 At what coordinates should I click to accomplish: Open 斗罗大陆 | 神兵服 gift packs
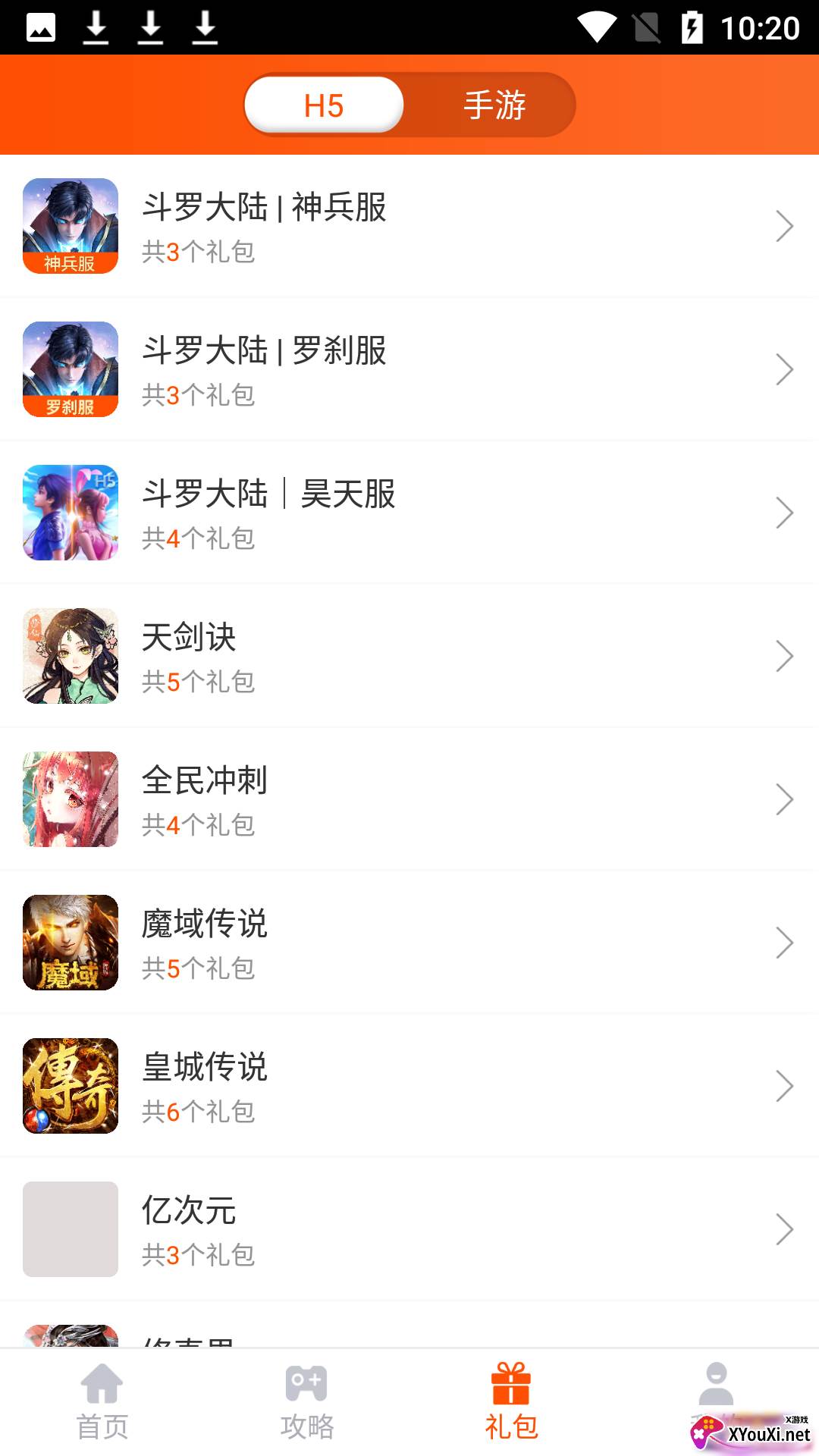click(409, 226)
